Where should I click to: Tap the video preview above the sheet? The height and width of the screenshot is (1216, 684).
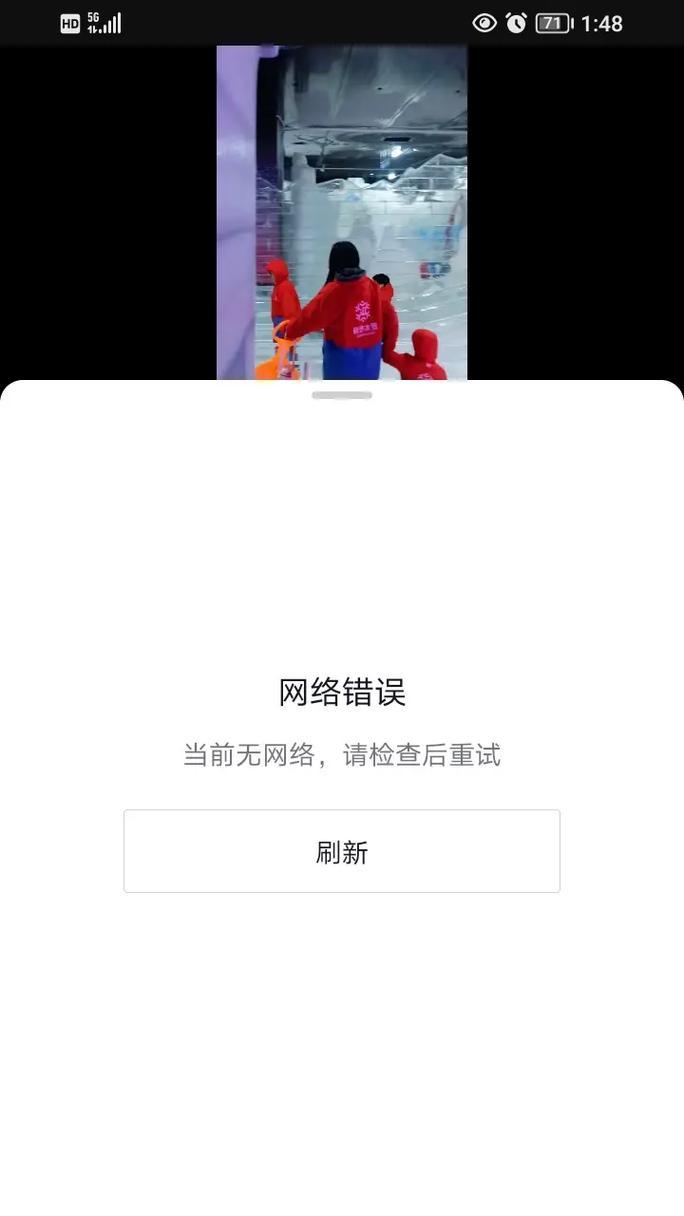pos(342,212)
